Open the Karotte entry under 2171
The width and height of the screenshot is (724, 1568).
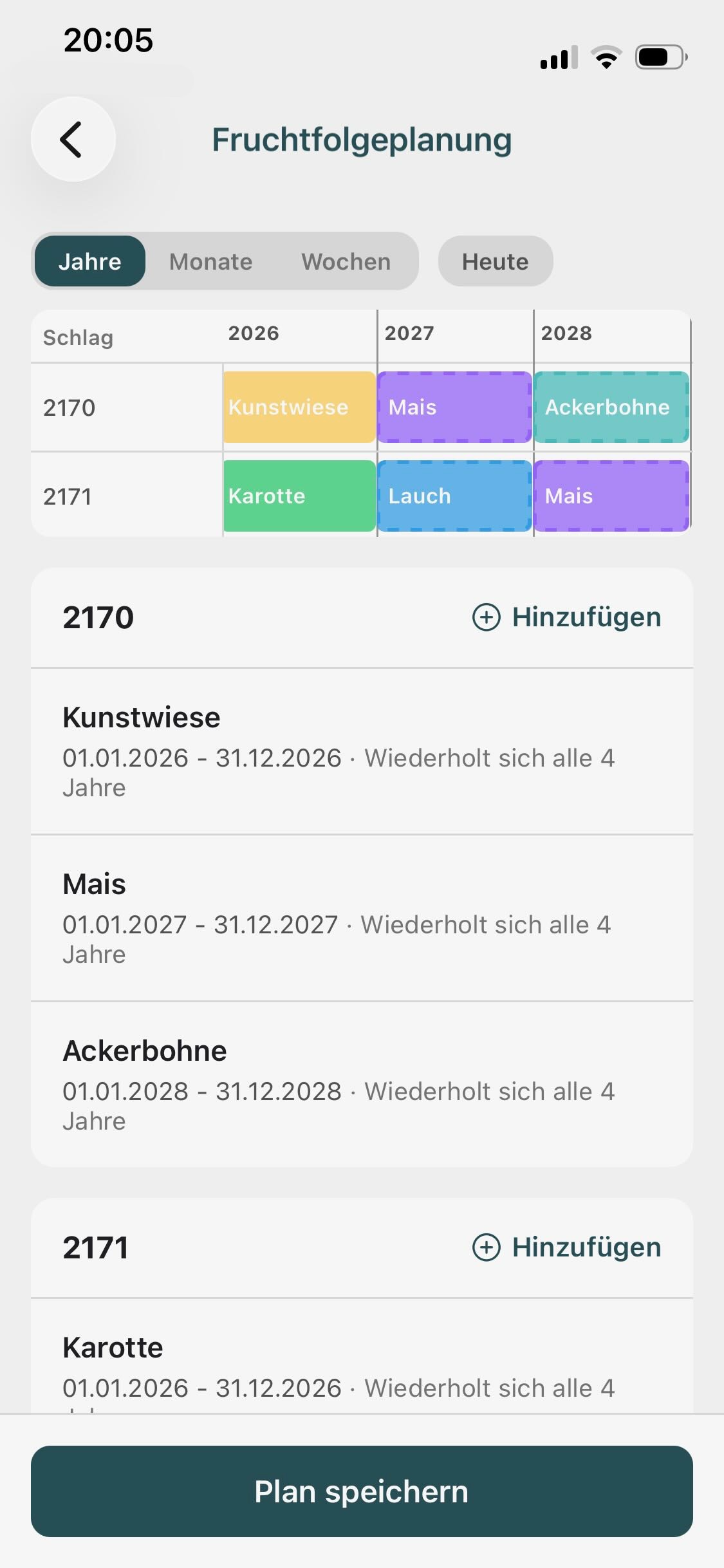coord(362,1365)
